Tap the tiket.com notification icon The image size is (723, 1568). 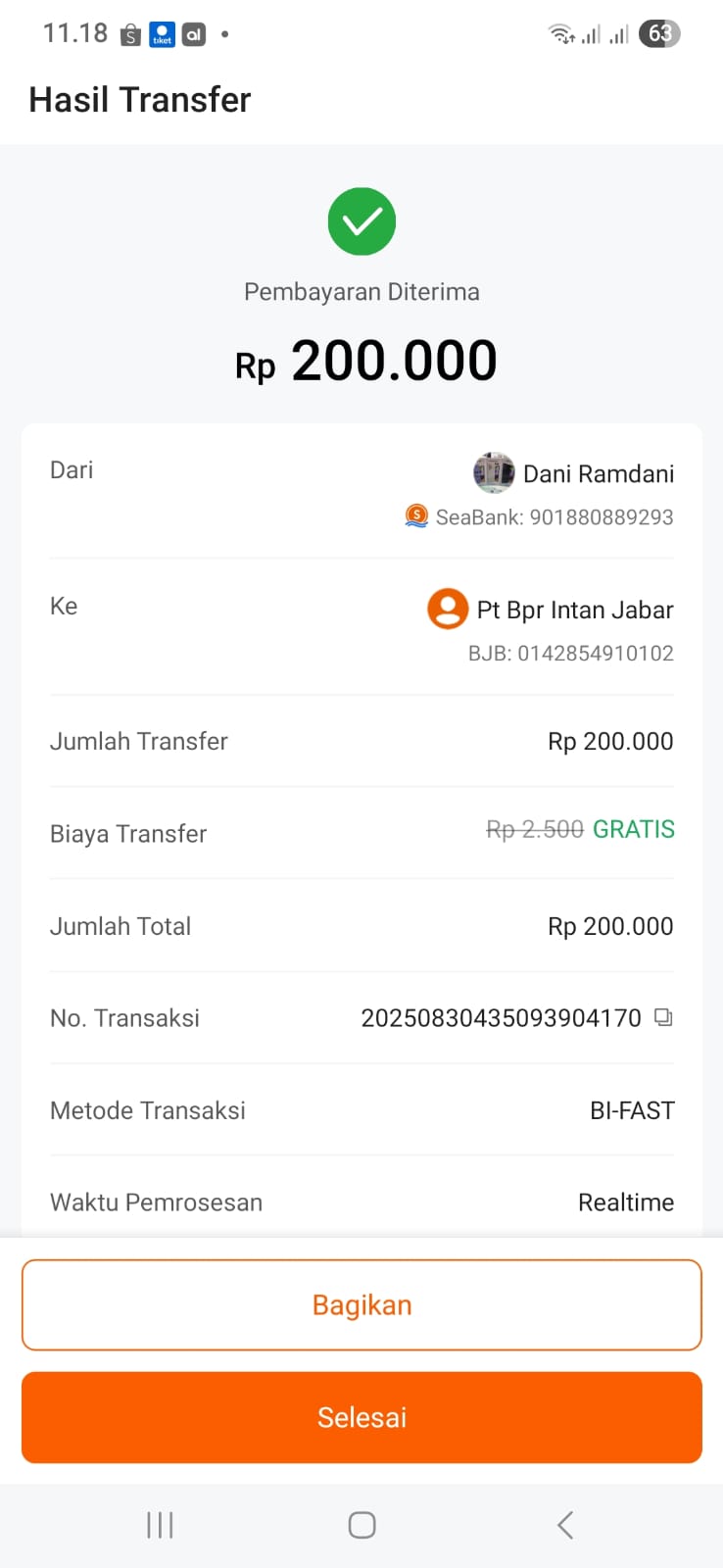pyautogui.click(x=161, y=33)
